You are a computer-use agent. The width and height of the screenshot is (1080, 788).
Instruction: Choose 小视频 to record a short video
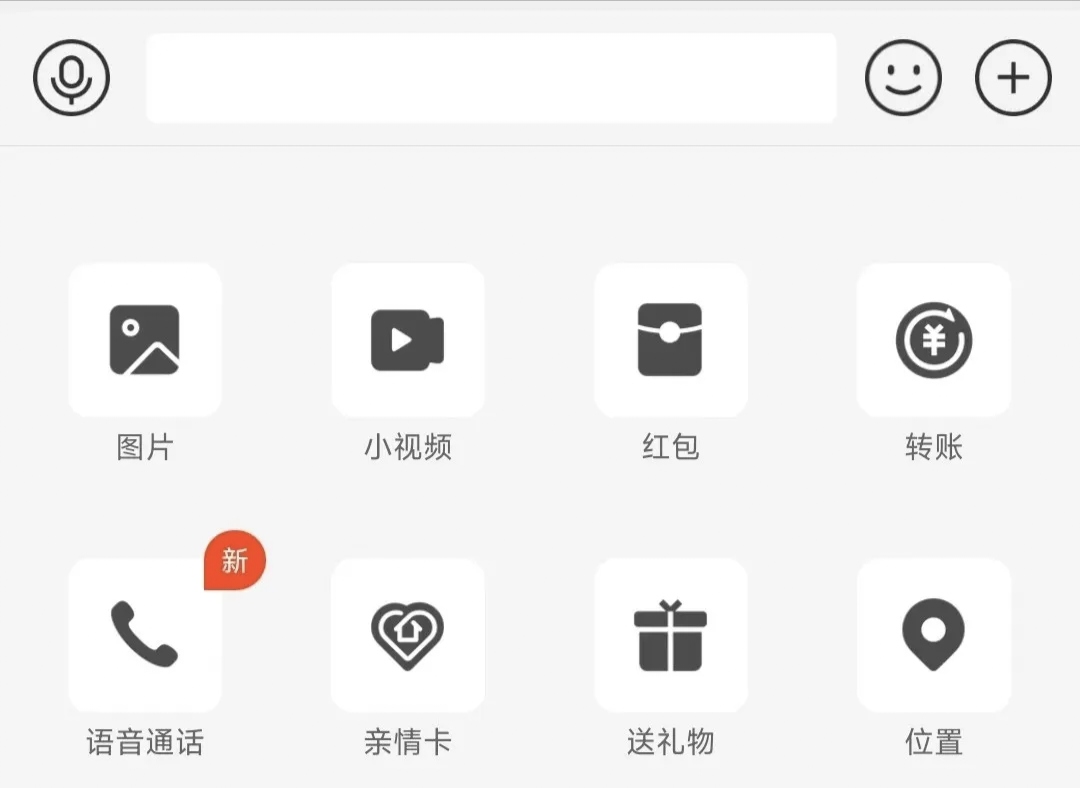click(x=408, y=341)
